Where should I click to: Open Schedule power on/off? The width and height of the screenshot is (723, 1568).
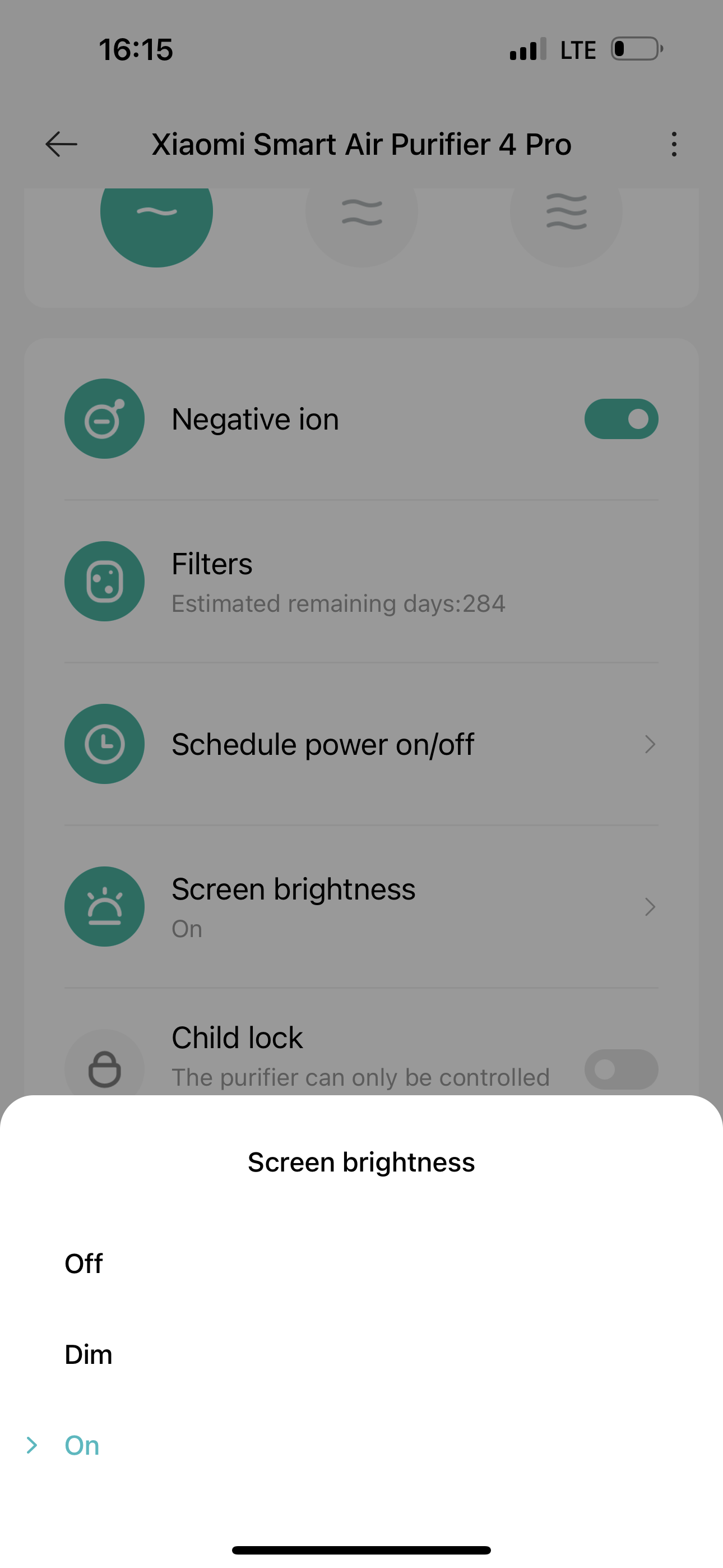coord(361,744)
